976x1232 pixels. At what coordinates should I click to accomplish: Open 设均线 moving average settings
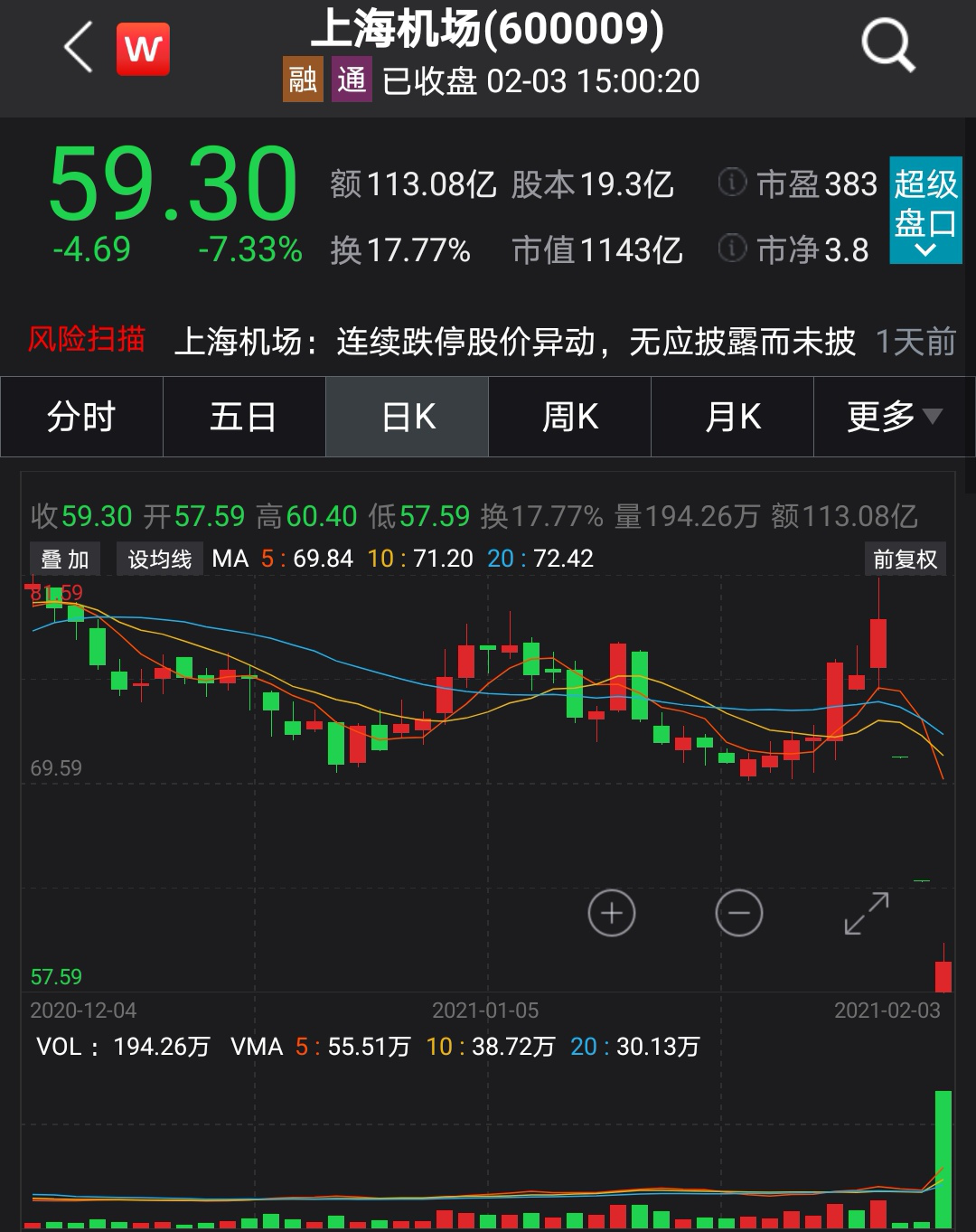159,560
